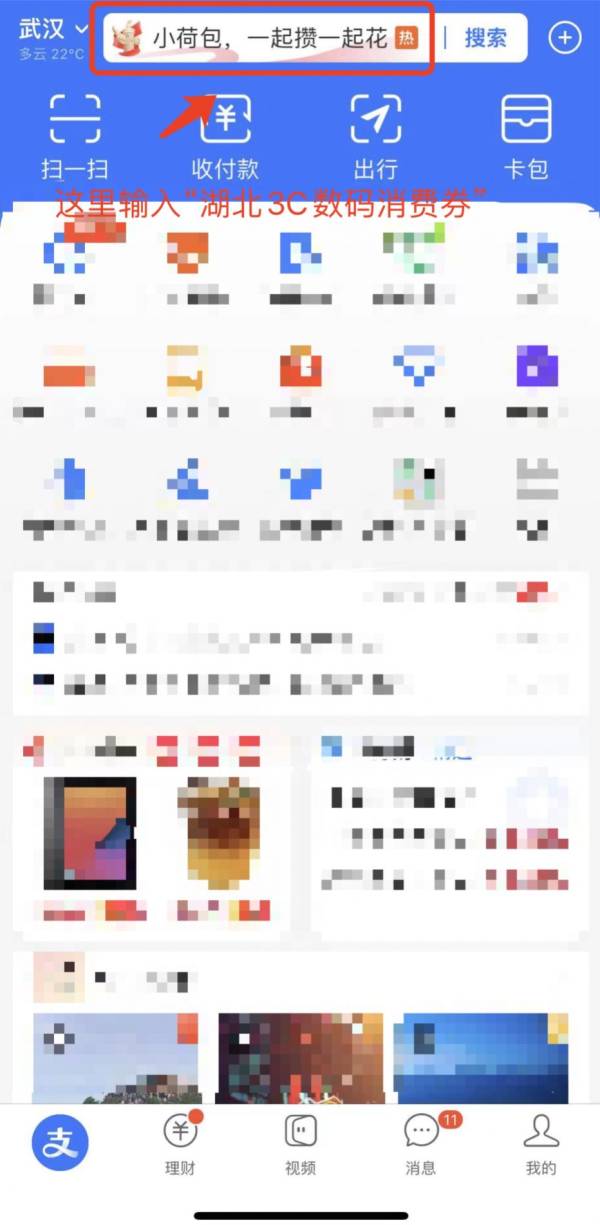The width and height of the screenshot is (600, 1225).
Task: Change the city from 武汉
Action: (x=52, y=32)
